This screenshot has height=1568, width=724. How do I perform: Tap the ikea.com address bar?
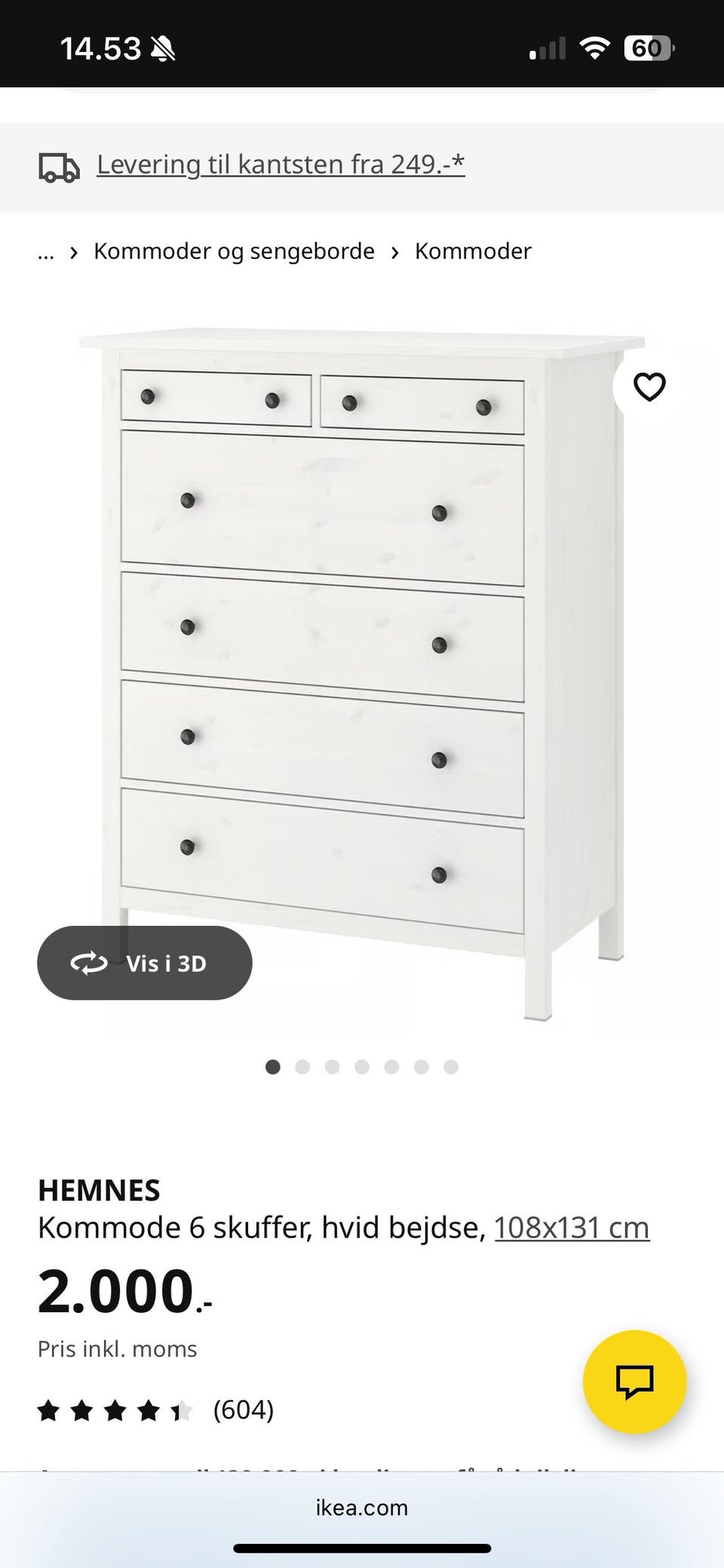(362, 1507)
